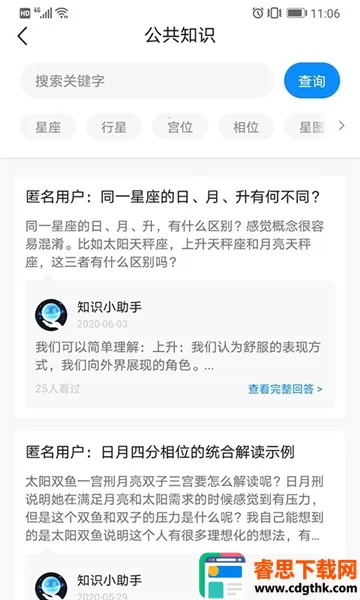The width and height of the screenshot is (360, 600).
Task: Tap the 搜索关键字 search field
Action: (147, 81)
